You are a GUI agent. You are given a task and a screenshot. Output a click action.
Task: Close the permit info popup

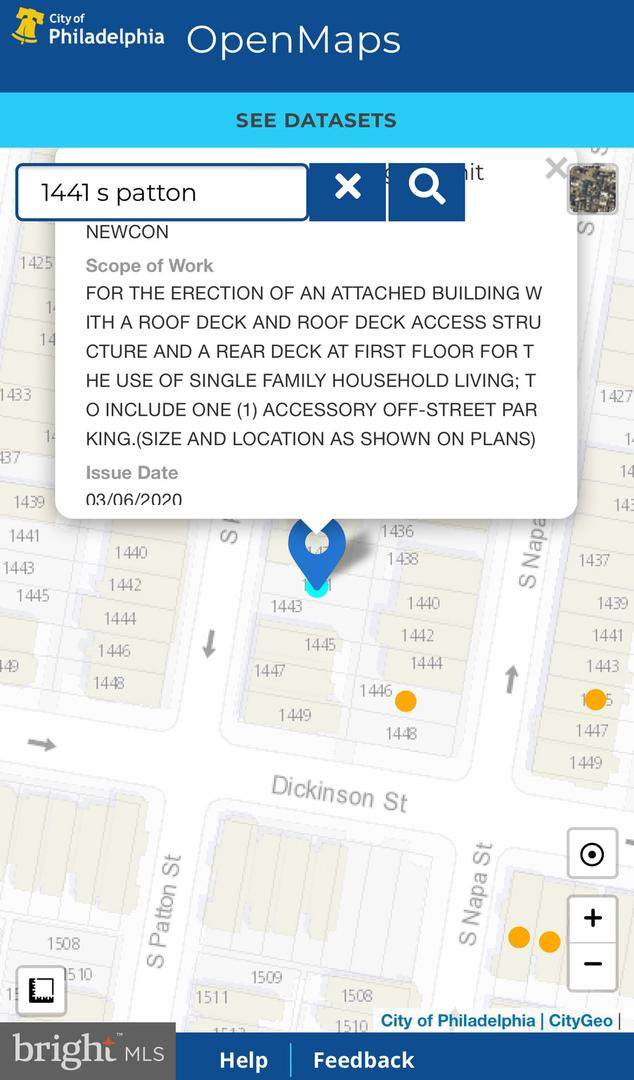click(556, 169)
